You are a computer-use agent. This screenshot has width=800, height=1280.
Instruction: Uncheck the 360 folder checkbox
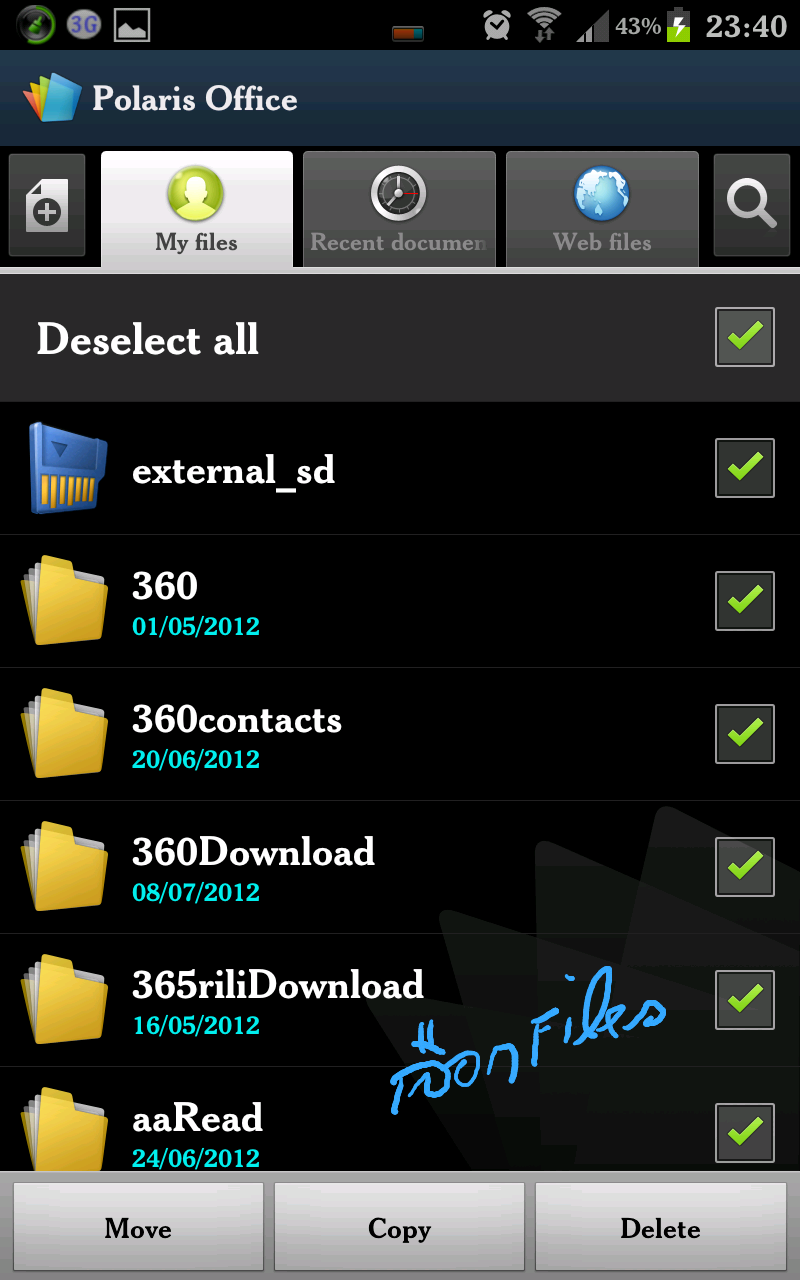tap(745, 601)
